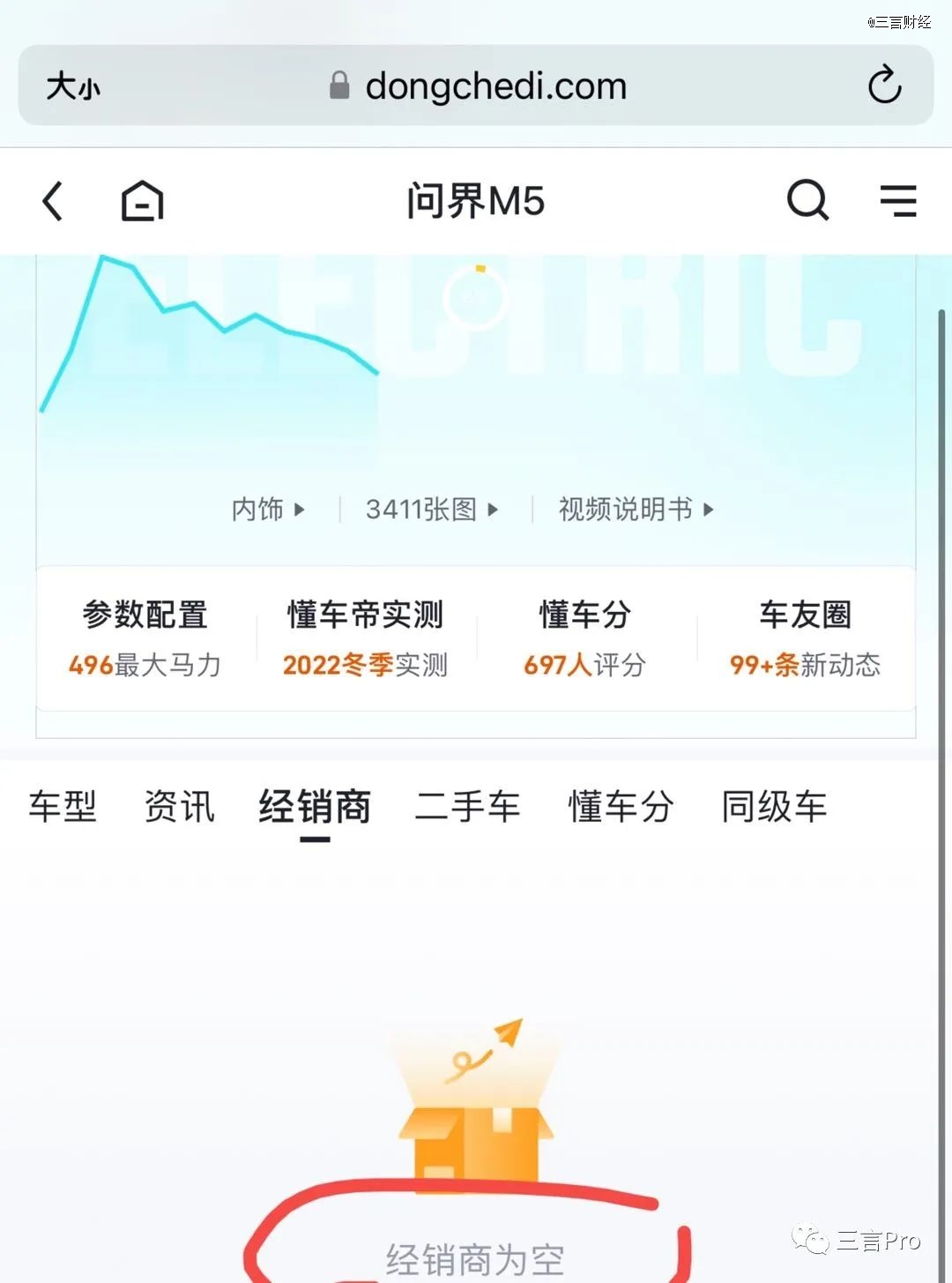Open 懂车帝实测 2022 winter test
This screenshot has width=952, height=1283.
(366, 638)
